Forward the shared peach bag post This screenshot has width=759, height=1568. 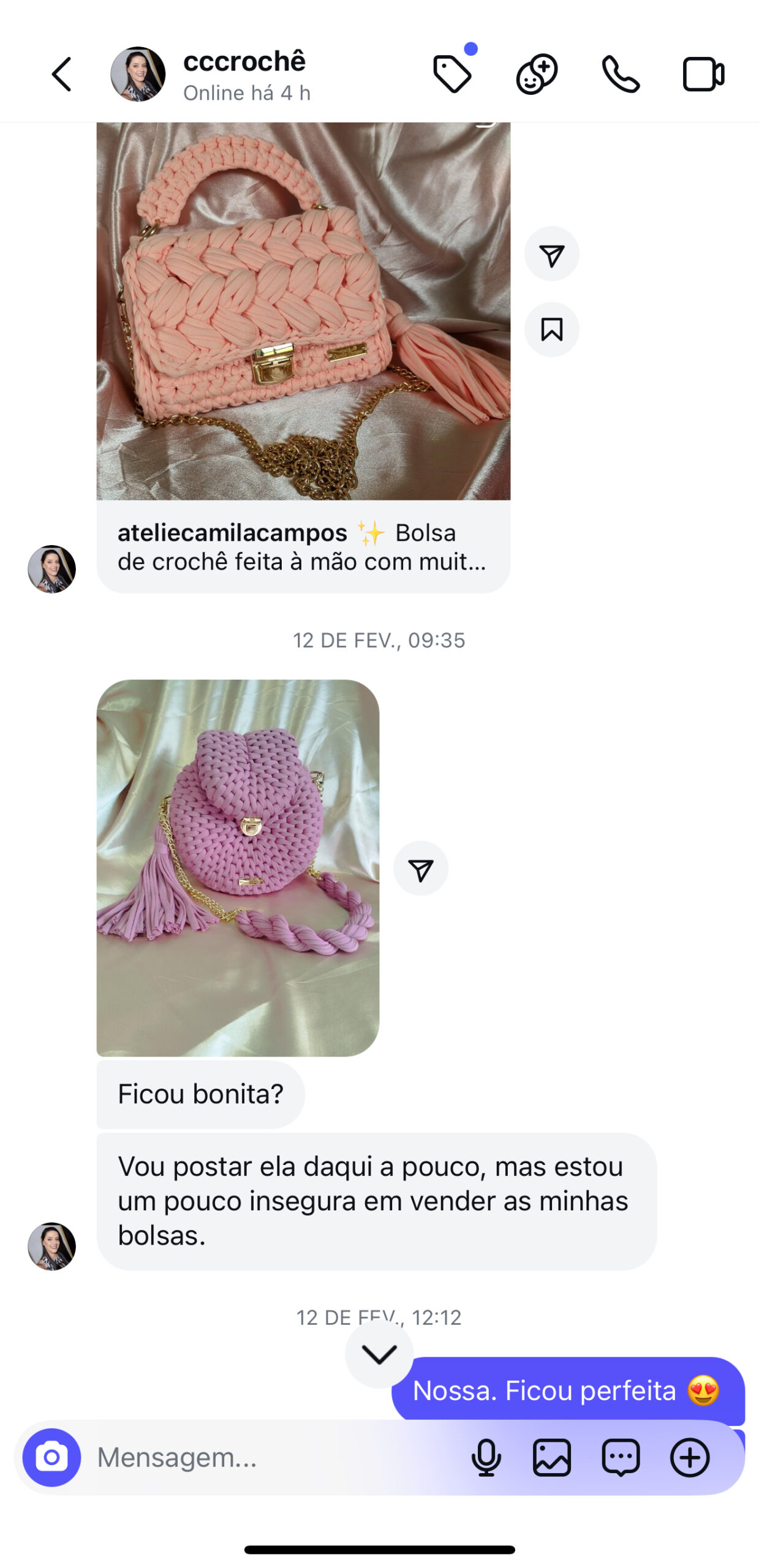pyautogui.click(x=551, y=254)
